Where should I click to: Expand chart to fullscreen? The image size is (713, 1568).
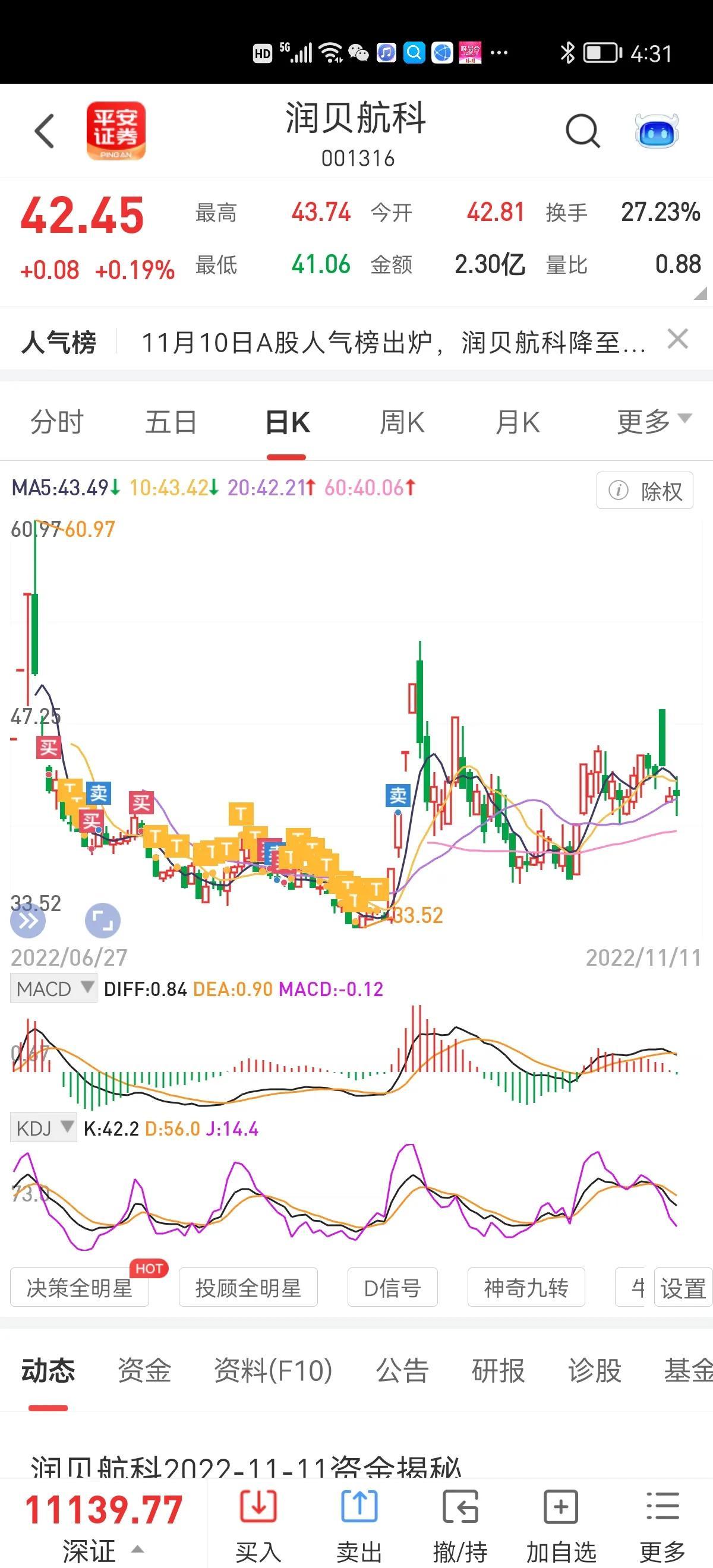point(102,921)
